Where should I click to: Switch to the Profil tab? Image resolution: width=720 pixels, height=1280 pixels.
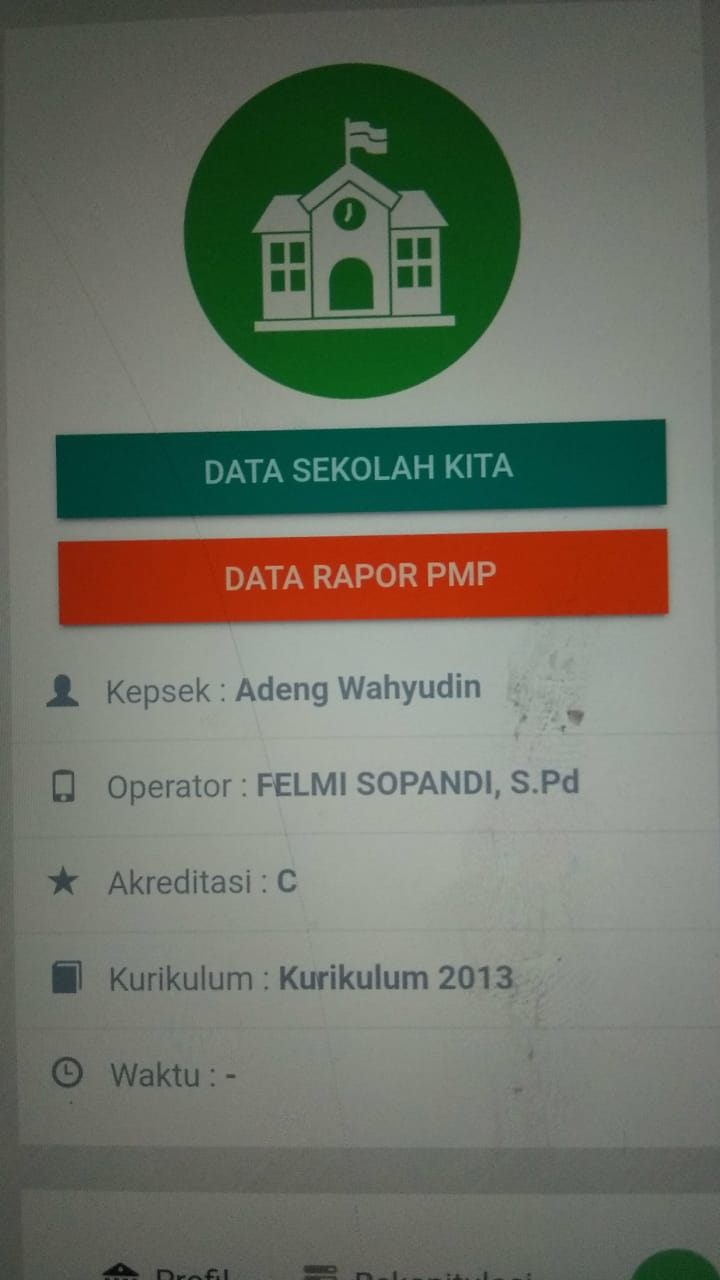(x=170, y=1272)
